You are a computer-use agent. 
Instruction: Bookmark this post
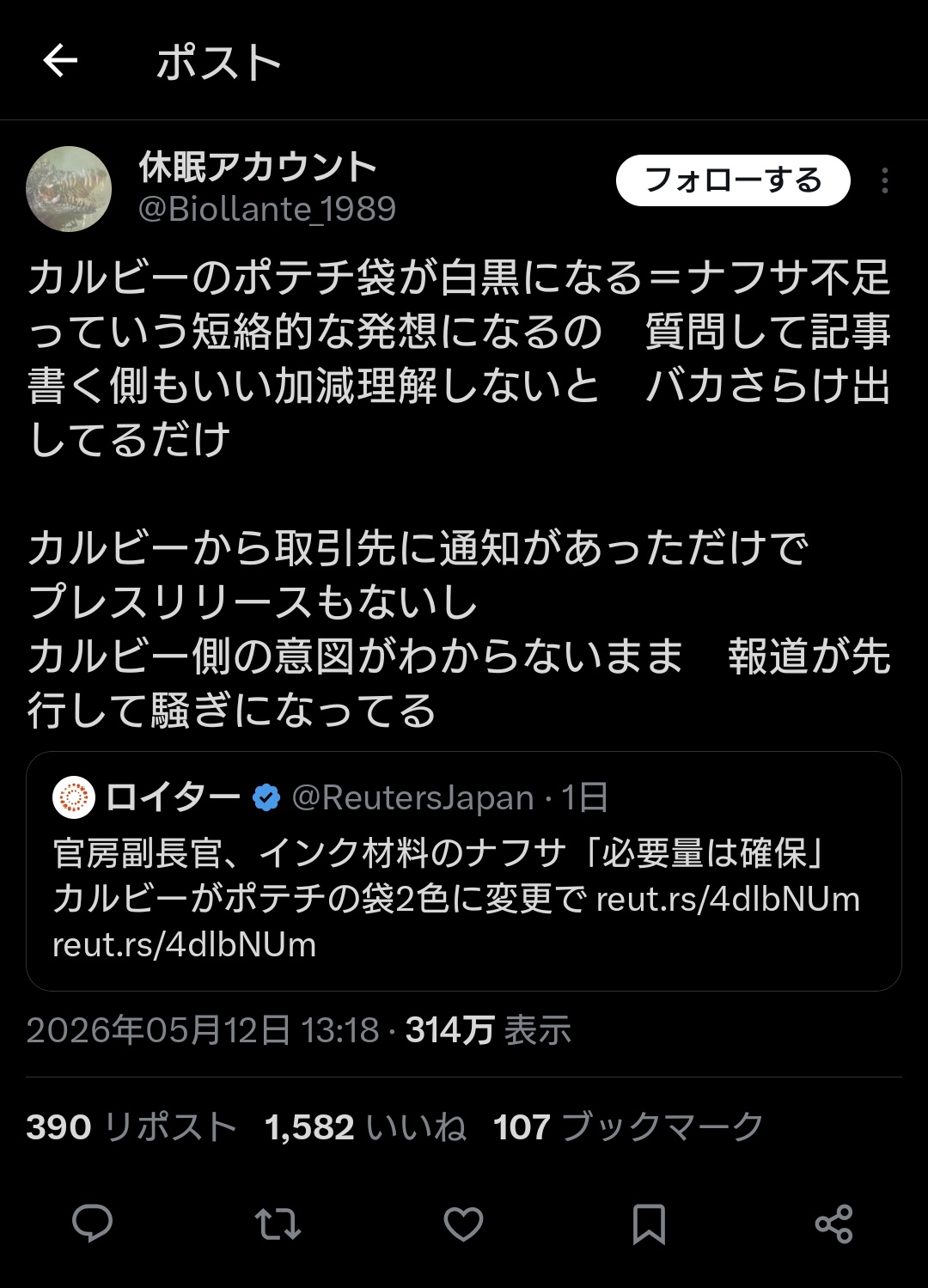(649, 1224)
